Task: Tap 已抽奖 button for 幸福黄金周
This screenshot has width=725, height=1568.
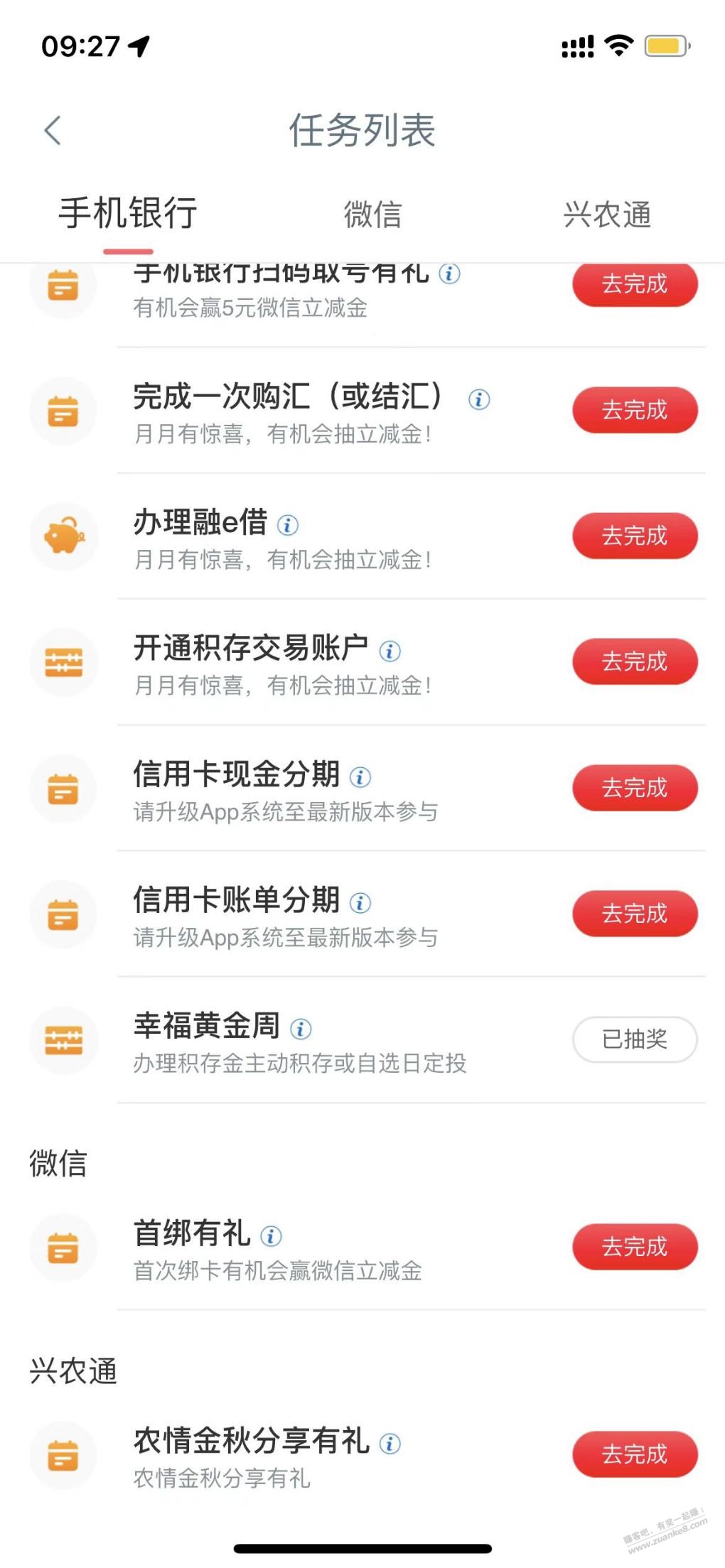Action: coord(635,1039)
